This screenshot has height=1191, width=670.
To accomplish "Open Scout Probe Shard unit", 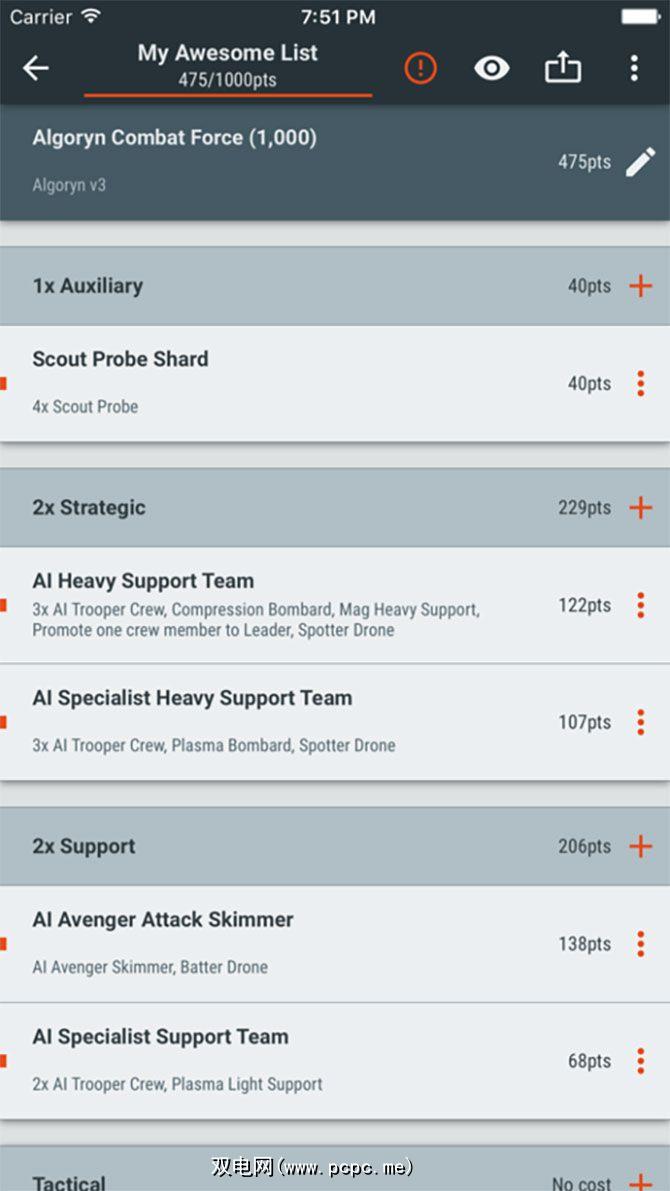I will pyautogui.click(x=280, y=382).
